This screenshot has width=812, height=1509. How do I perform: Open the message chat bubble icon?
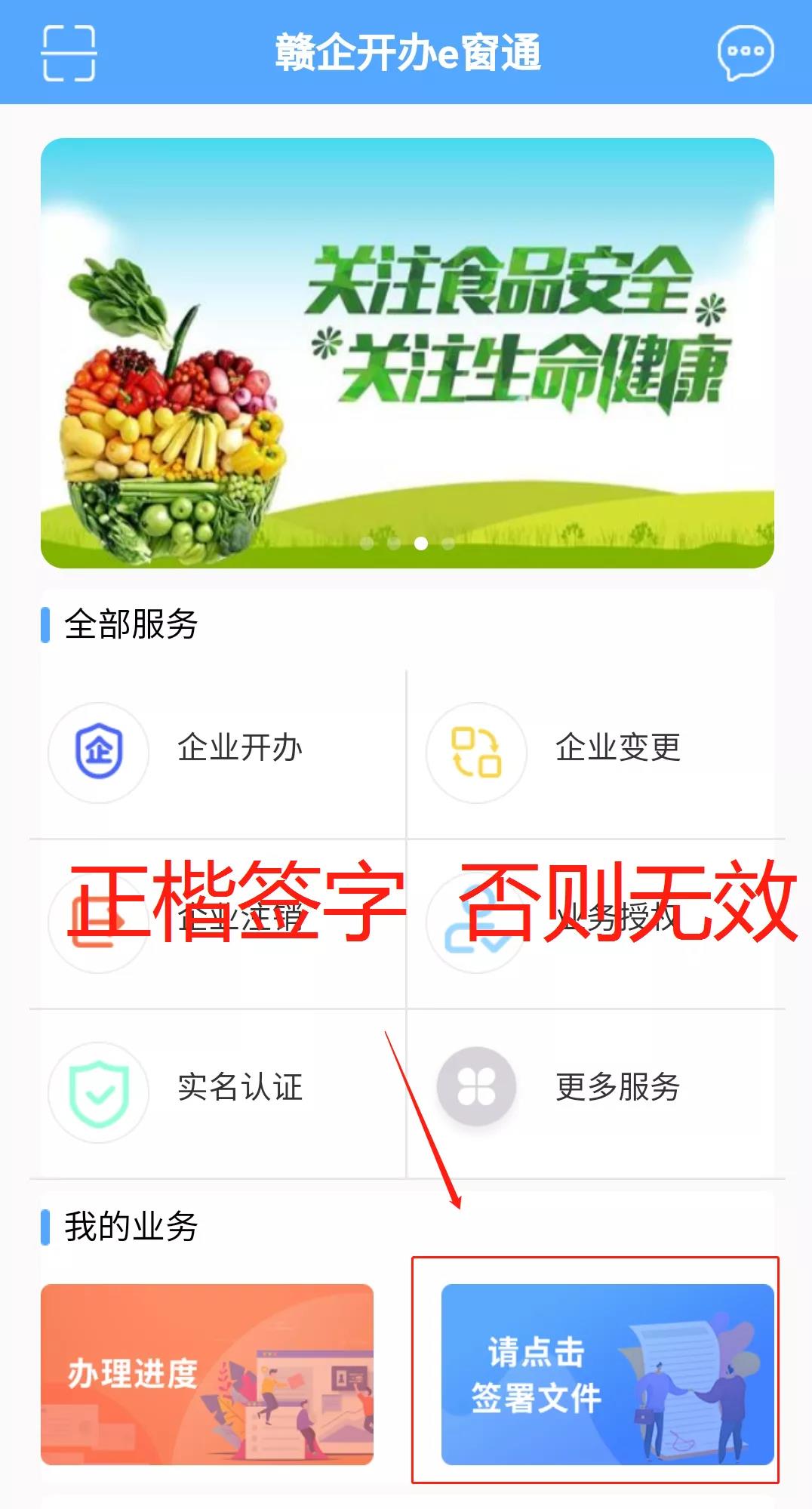click(x=745, y=53)
